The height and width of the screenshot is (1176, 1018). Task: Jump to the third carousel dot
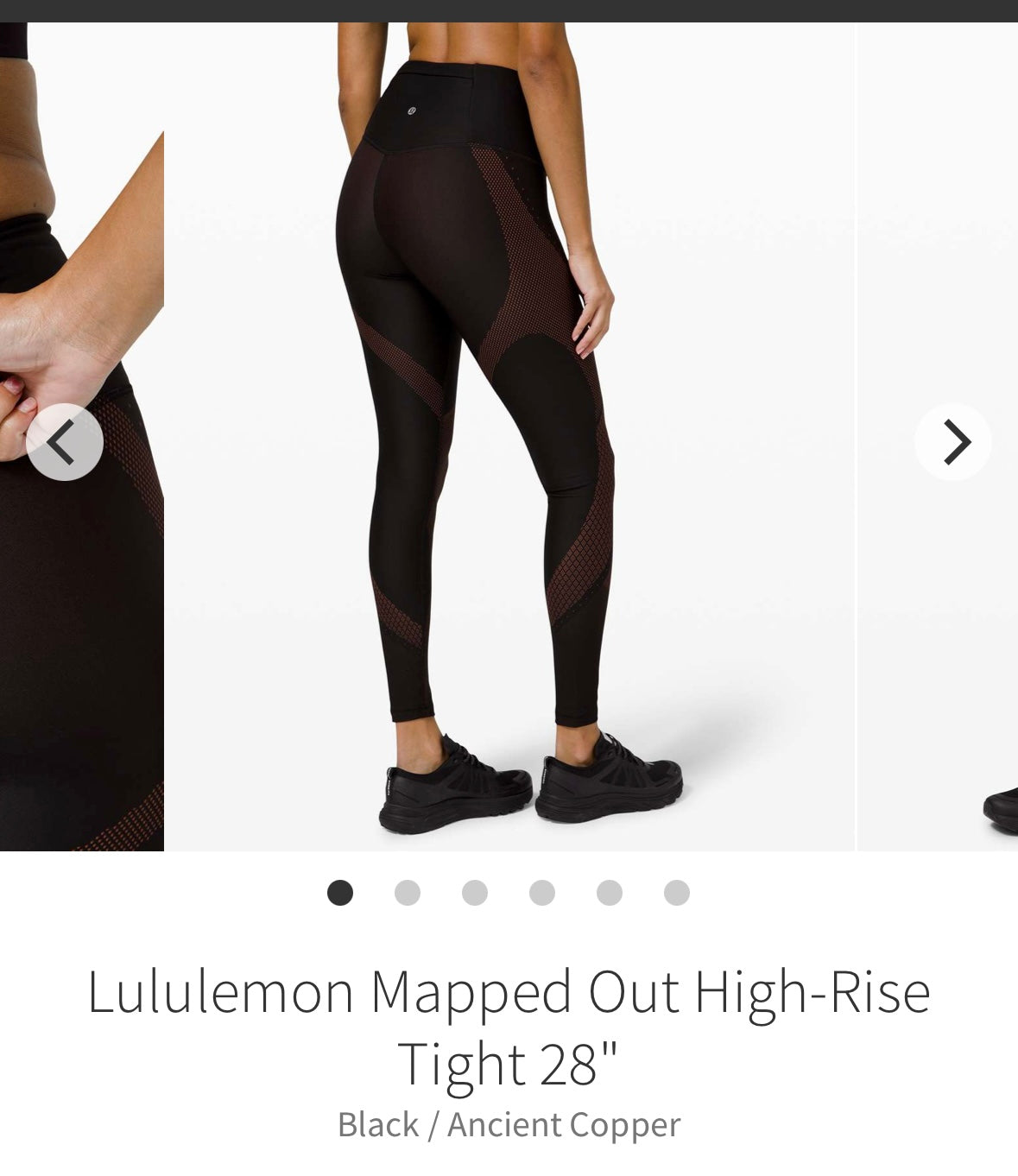(475, 893)
